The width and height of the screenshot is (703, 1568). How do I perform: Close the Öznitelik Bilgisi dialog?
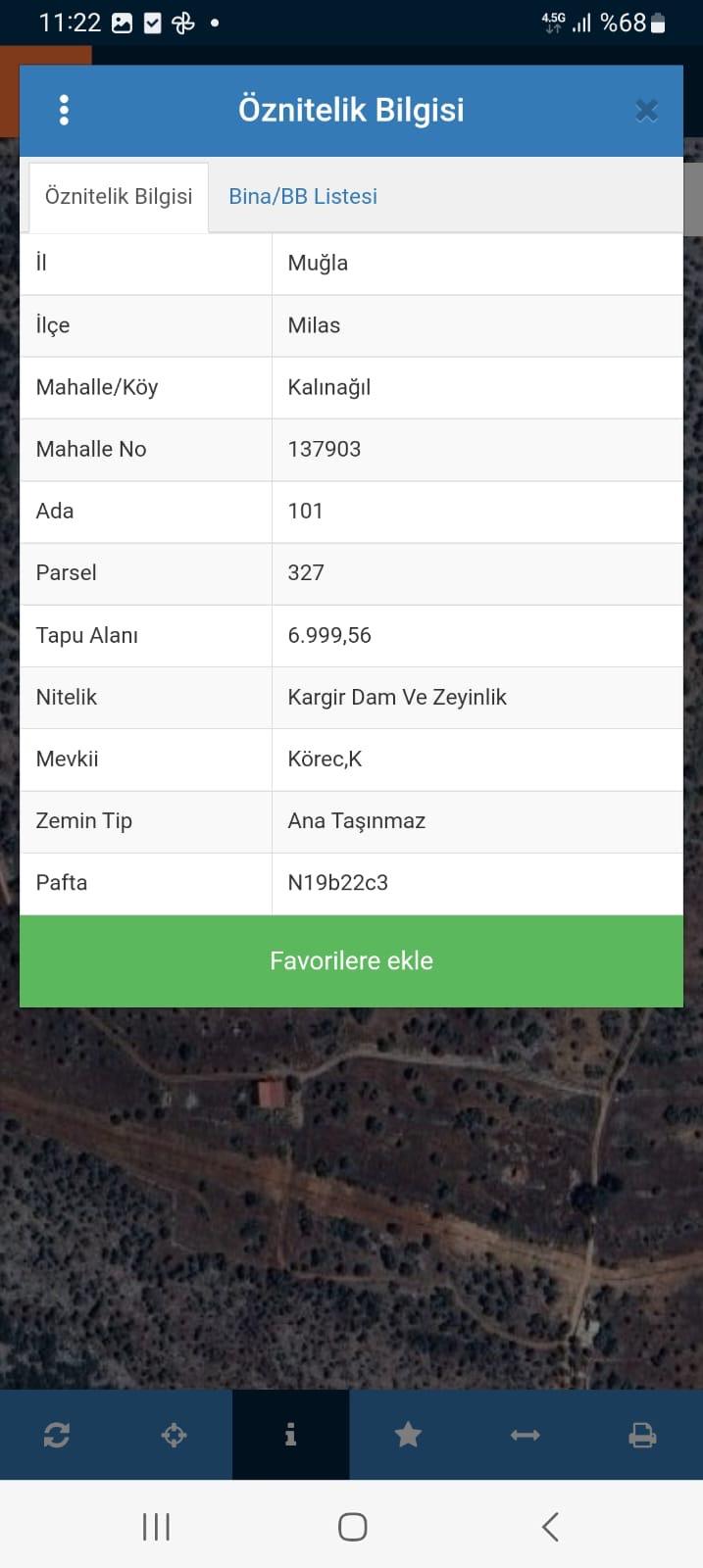646,111
